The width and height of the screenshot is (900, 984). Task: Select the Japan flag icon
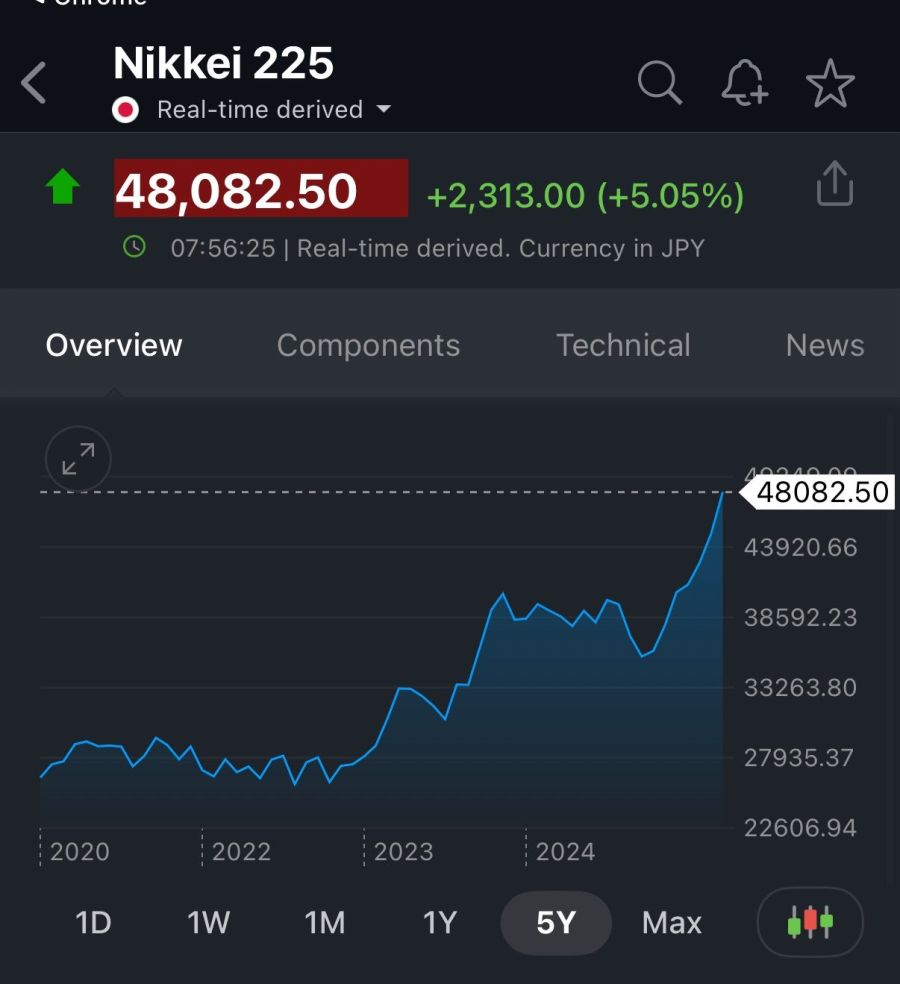click(x=125, y=110)
